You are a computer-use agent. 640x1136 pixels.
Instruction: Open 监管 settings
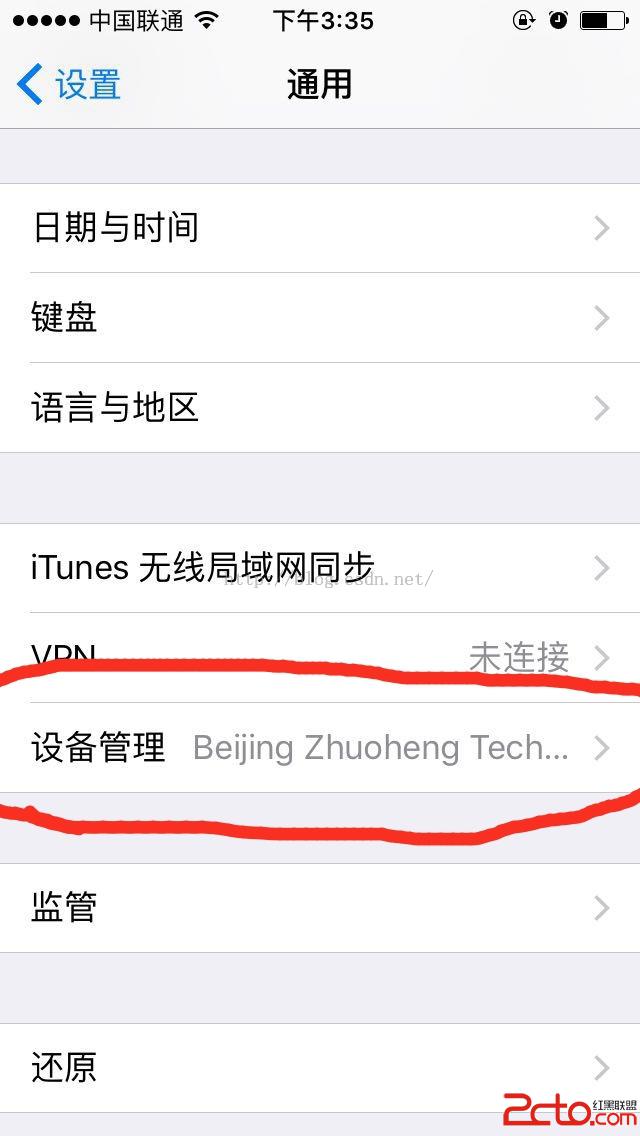coord(320,908)
